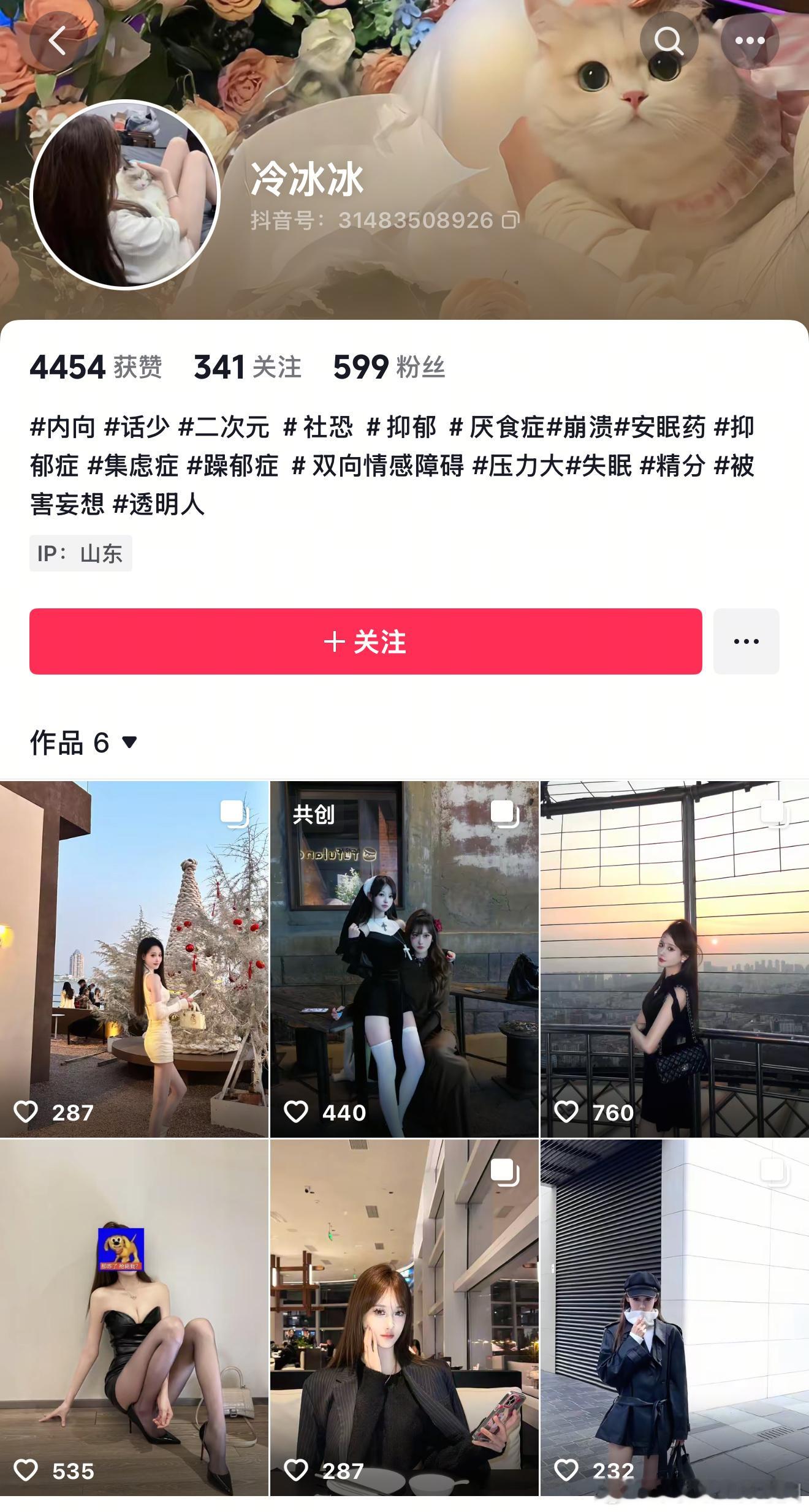Tap the +关注 follow button

click(366, 642)
